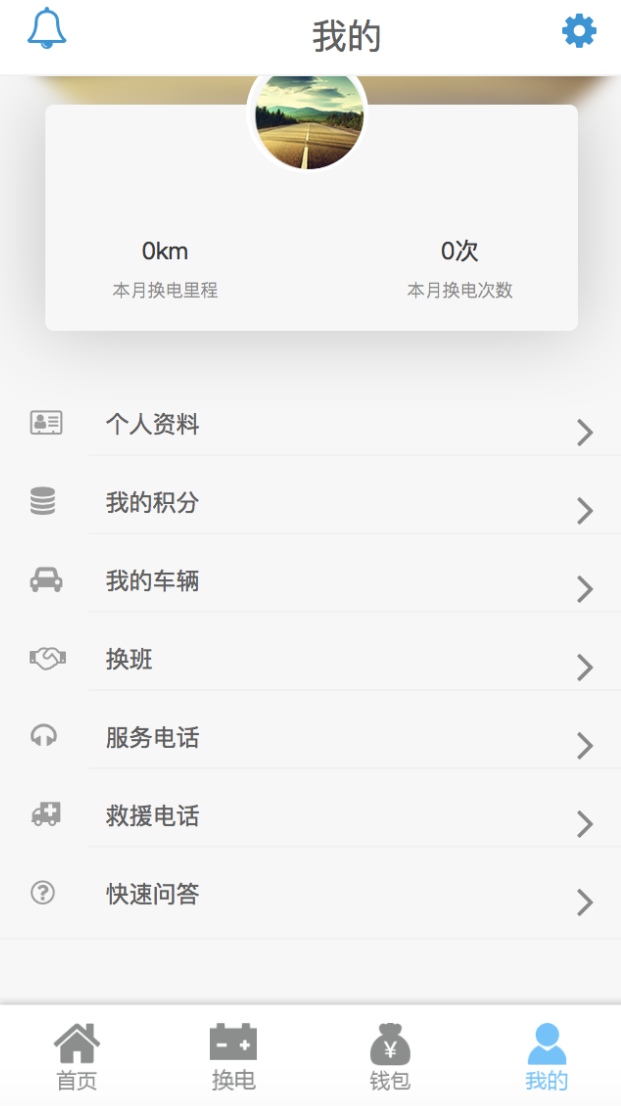Switch to the 首页 tab
The image size is (621, 1106).
77,1056
